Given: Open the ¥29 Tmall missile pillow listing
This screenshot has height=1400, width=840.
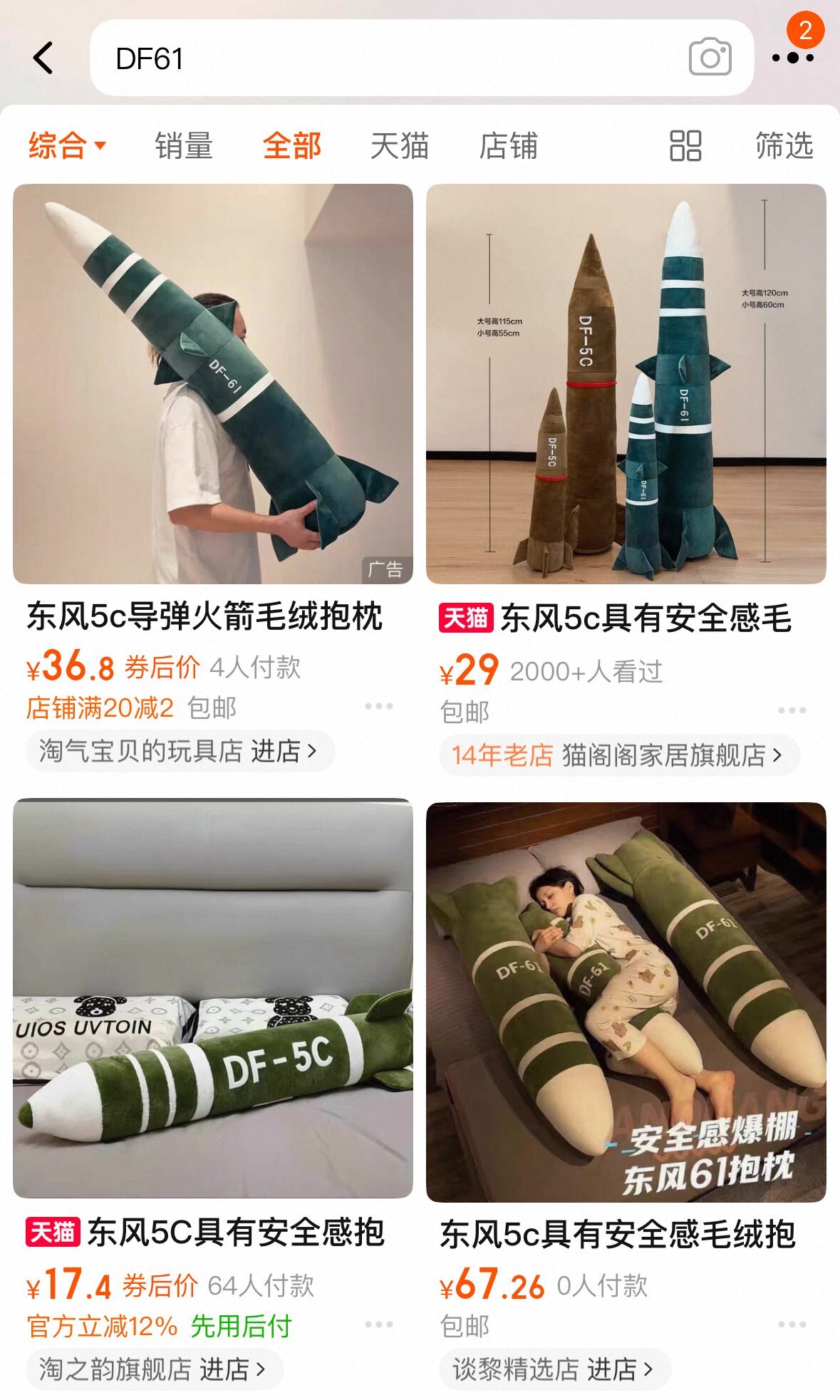Looking at the screenshot, I should point(626,385).
